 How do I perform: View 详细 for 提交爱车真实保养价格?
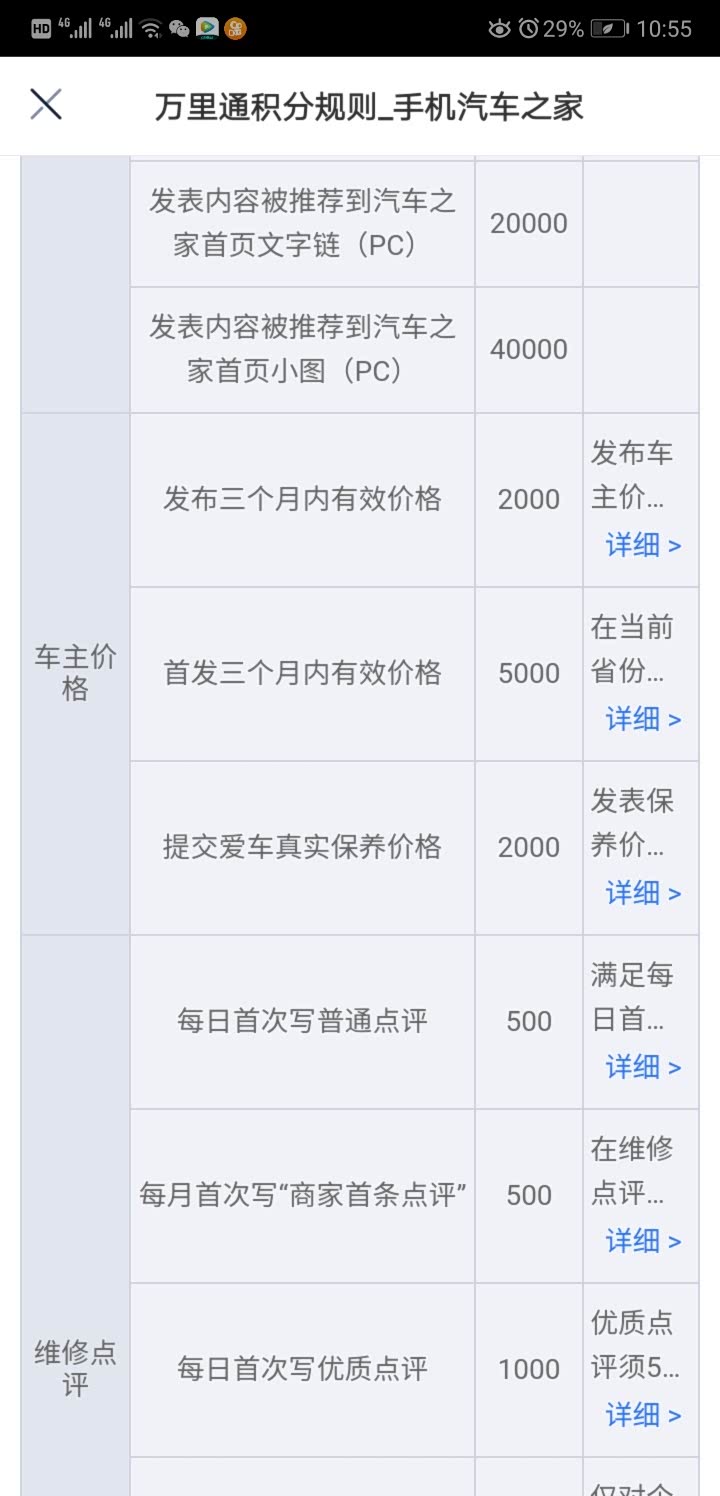[643, 893]
